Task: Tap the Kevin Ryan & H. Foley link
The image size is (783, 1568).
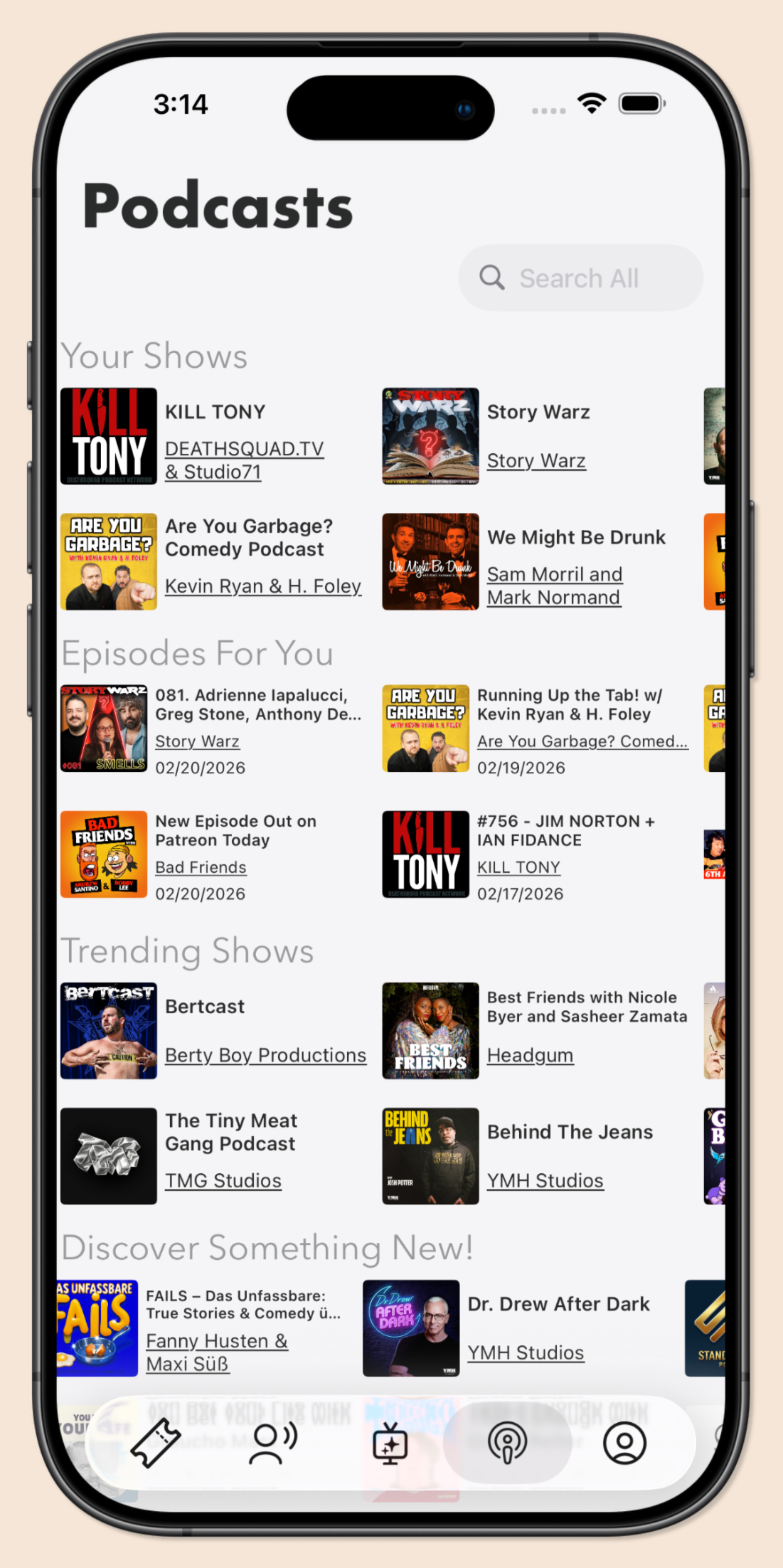Action: pyautogui.click(x=263, y=586)
